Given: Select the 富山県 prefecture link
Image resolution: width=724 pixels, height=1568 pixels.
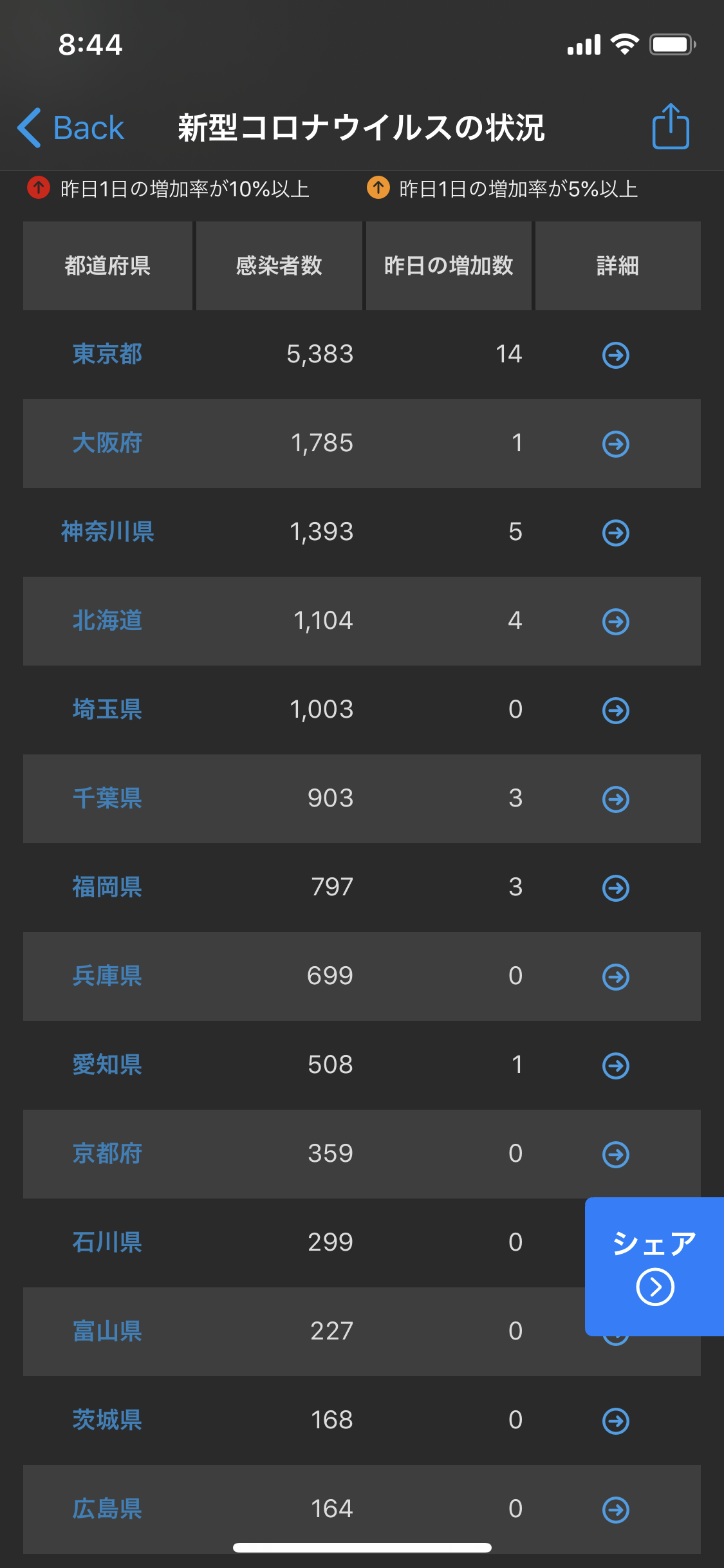Looking at the screenshot, I should click(107, 1330).
